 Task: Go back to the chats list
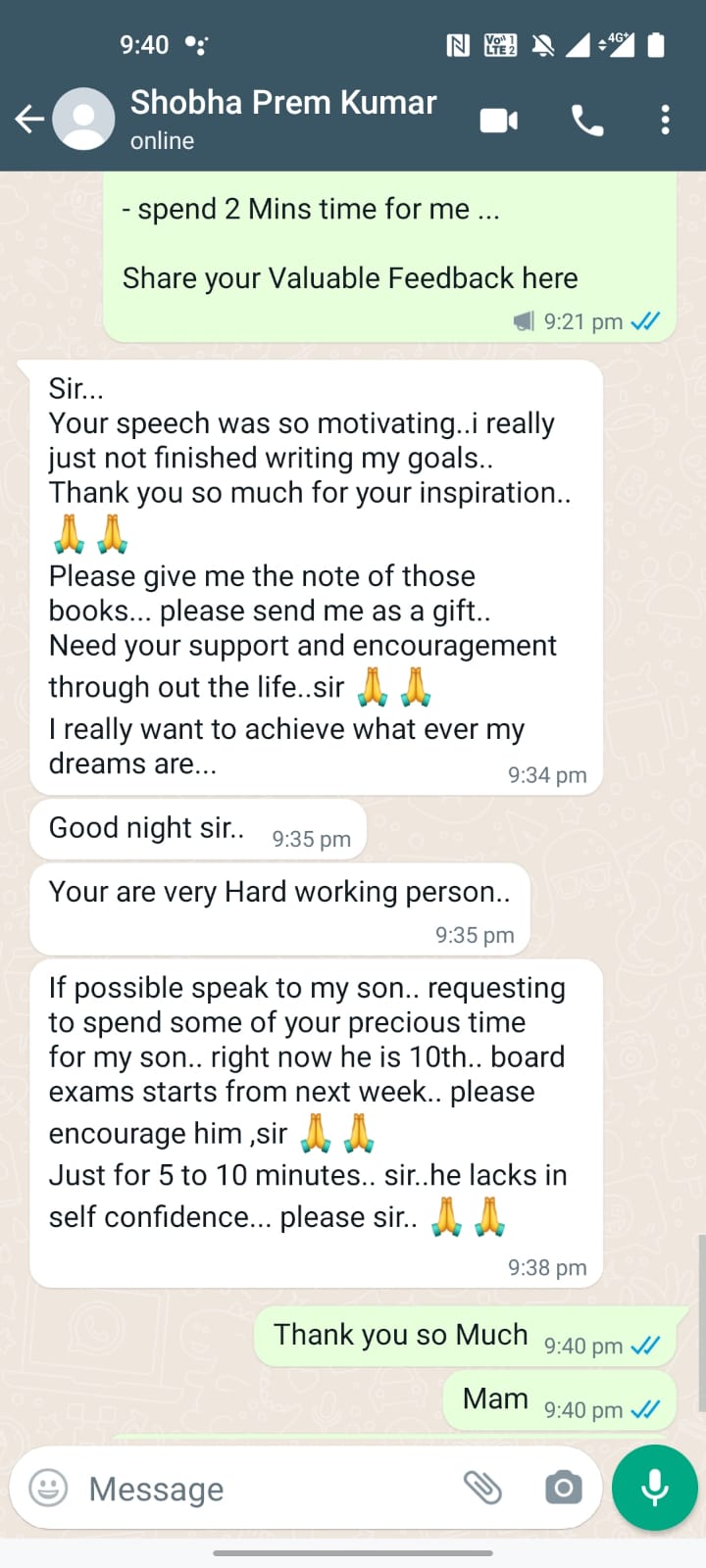pyautogui.click(x=29, y=120)
